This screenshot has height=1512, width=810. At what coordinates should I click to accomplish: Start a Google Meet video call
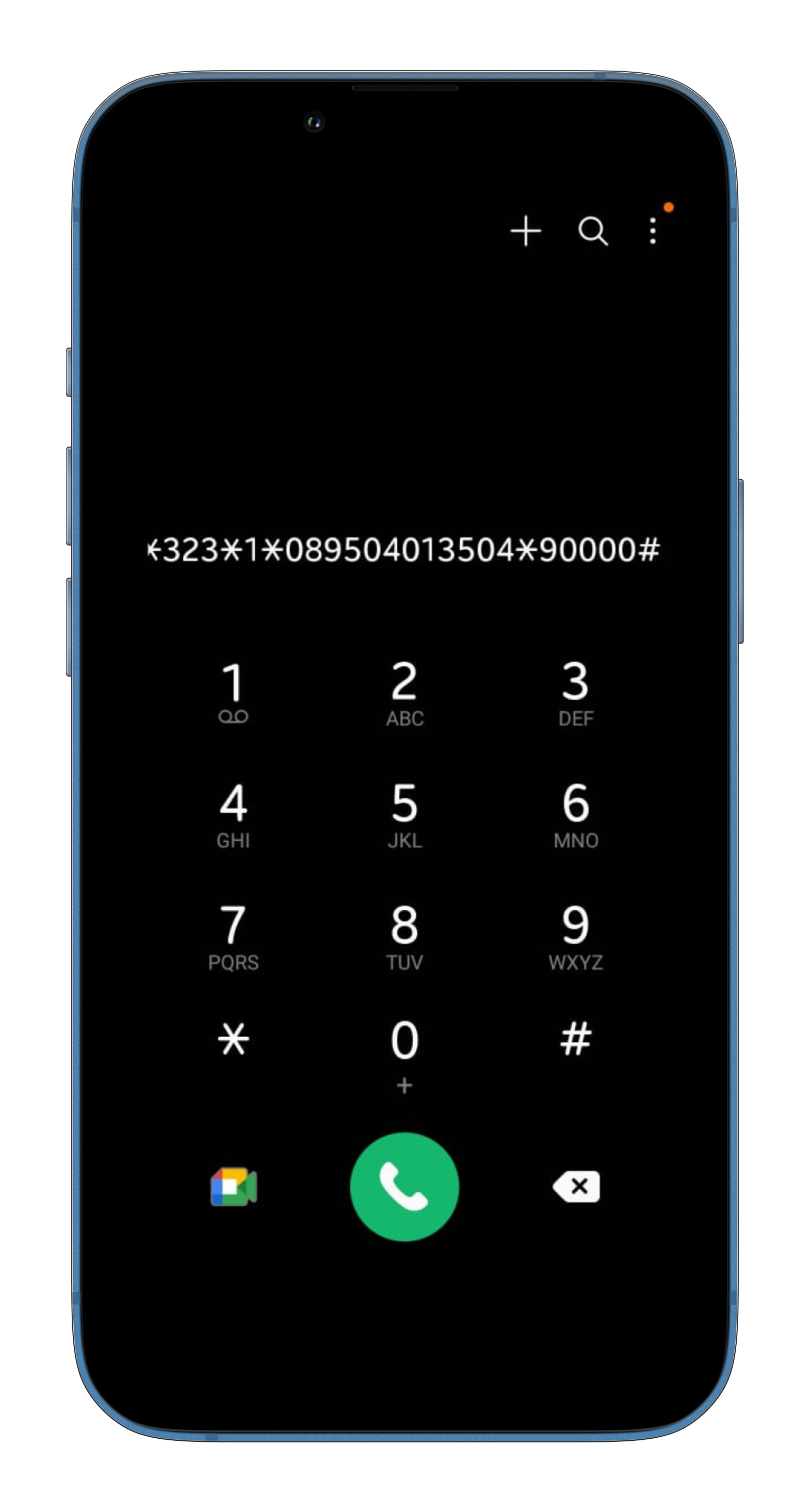[x=234, y=1187]
